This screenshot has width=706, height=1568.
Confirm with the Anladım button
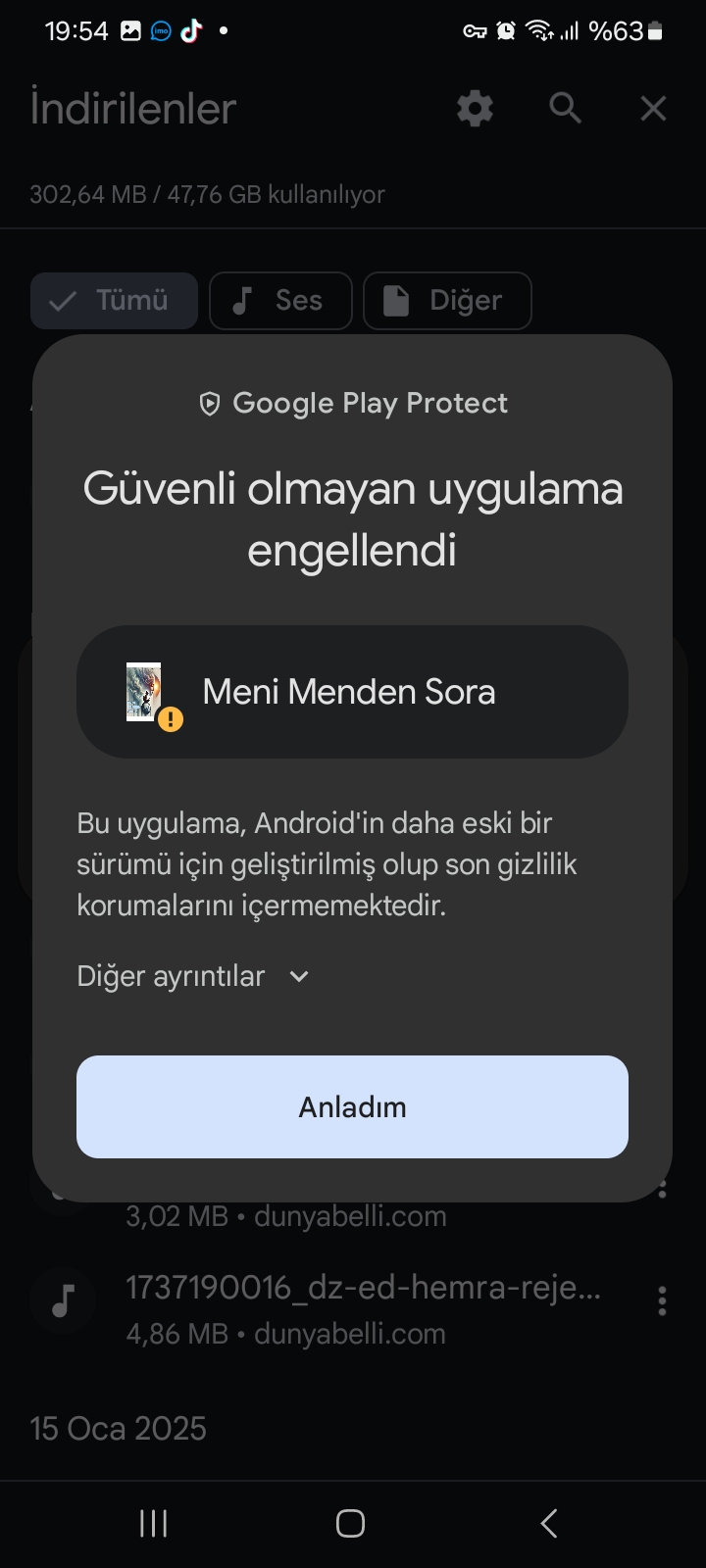click(x=352, y=1106)
